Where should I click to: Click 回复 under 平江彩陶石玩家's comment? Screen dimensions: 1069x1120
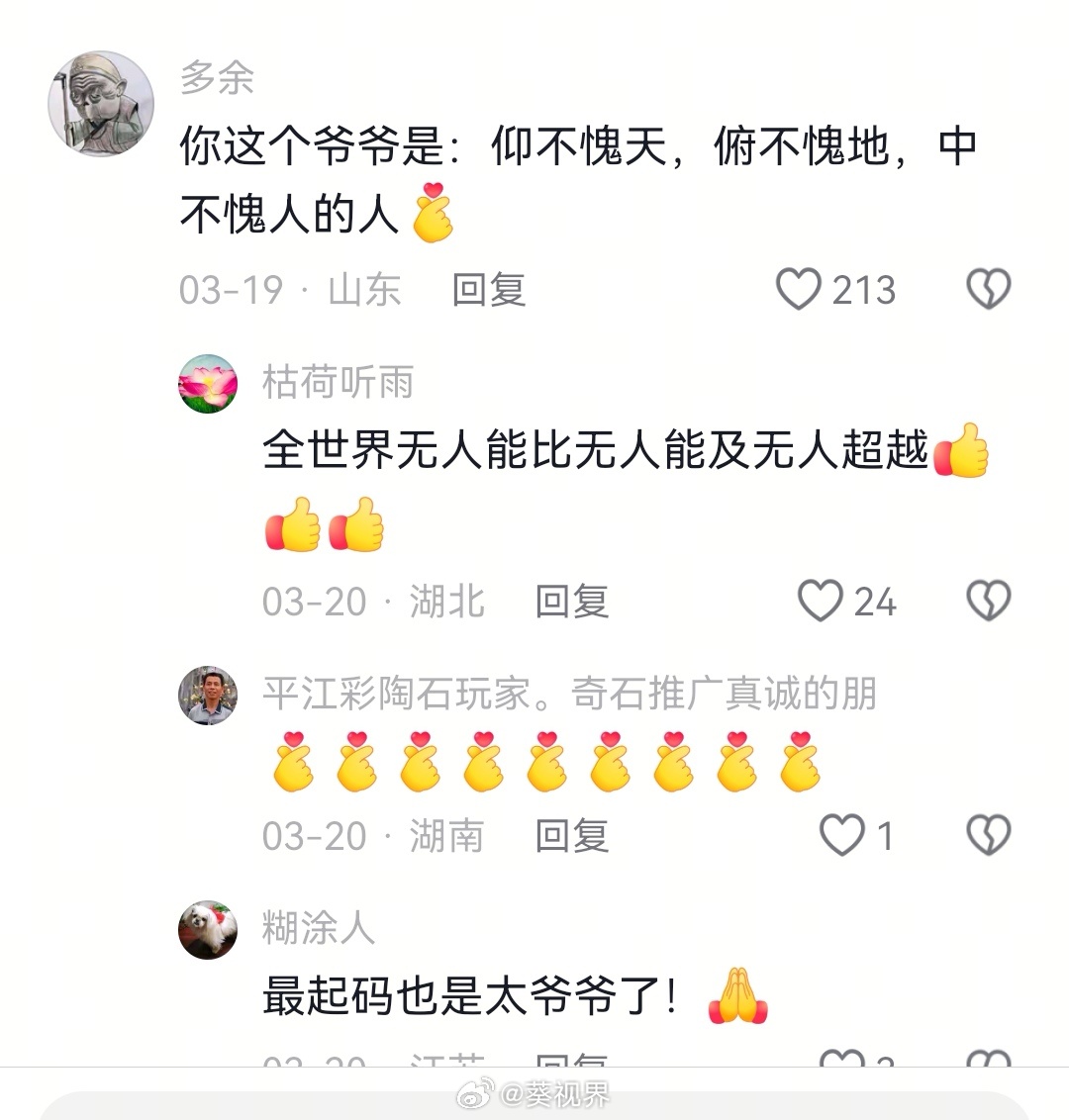tap(572, 836)
